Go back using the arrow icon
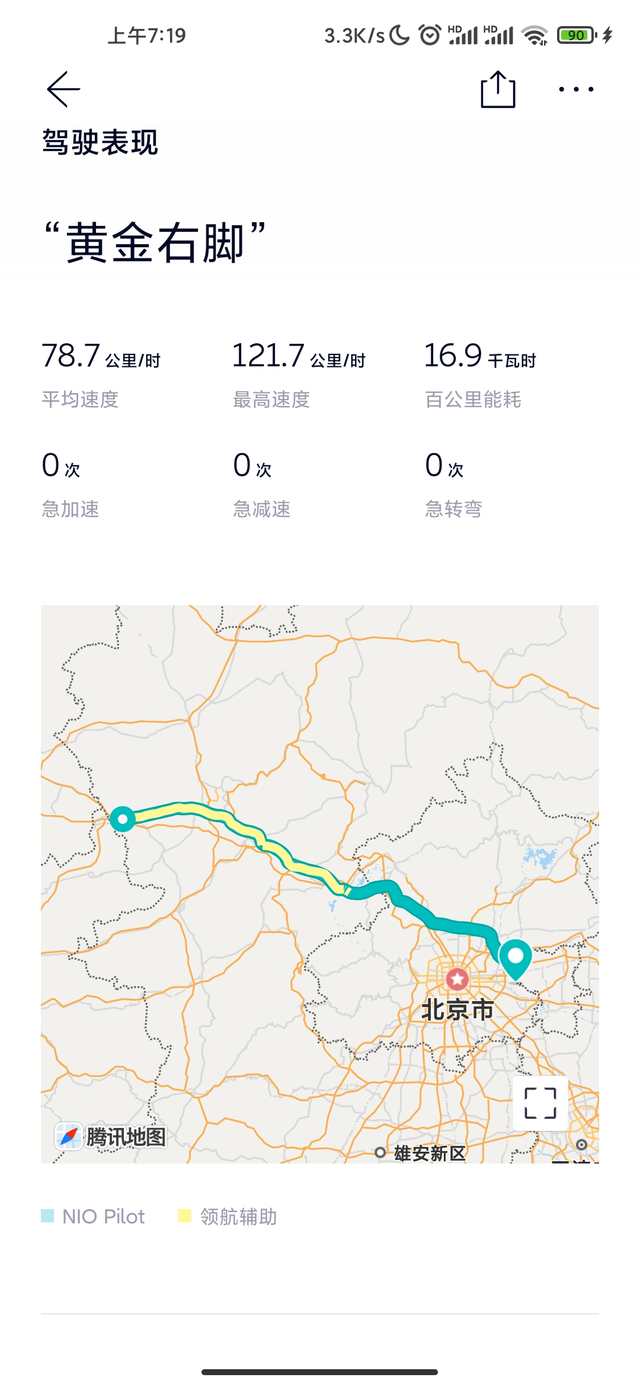 pyautogui.click(x=63, y=90)
